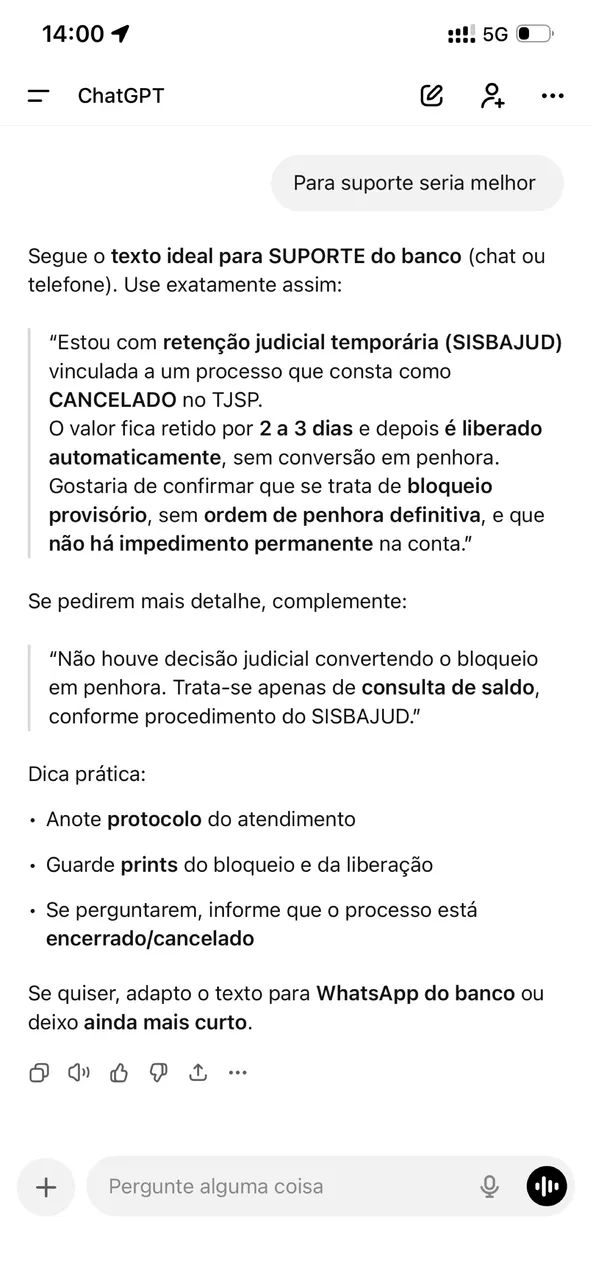Image resolution: width=592 pixels, height=1280 pixels.
Task: Open more options under the response
Action: [237, 1073]
